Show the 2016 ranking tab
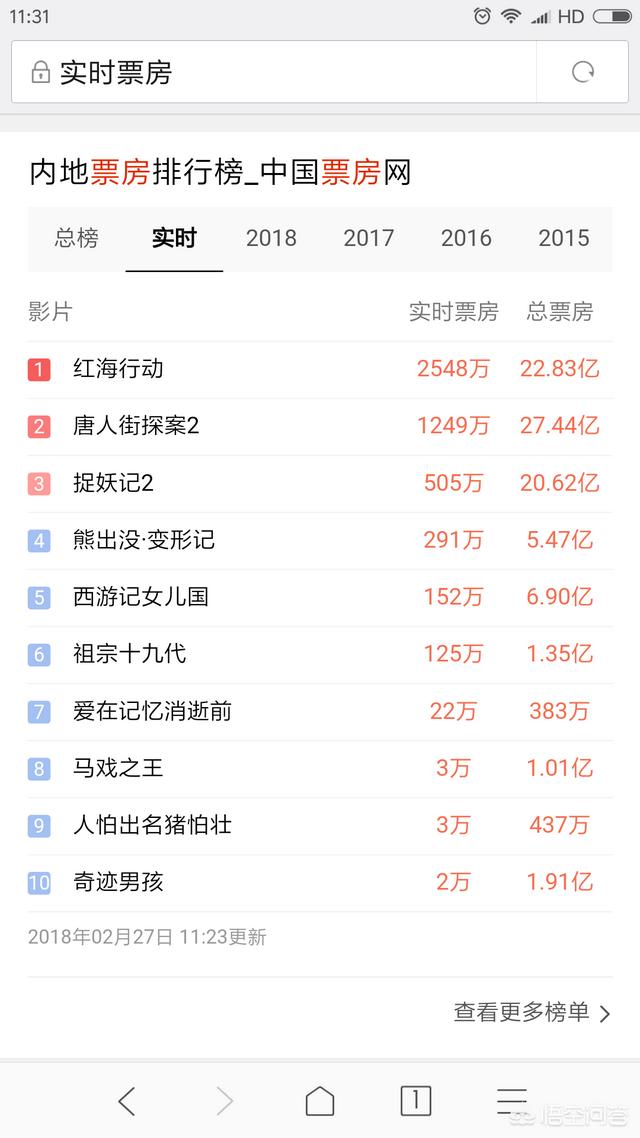This screenshot has height=1138, width=640. [466, 238]
